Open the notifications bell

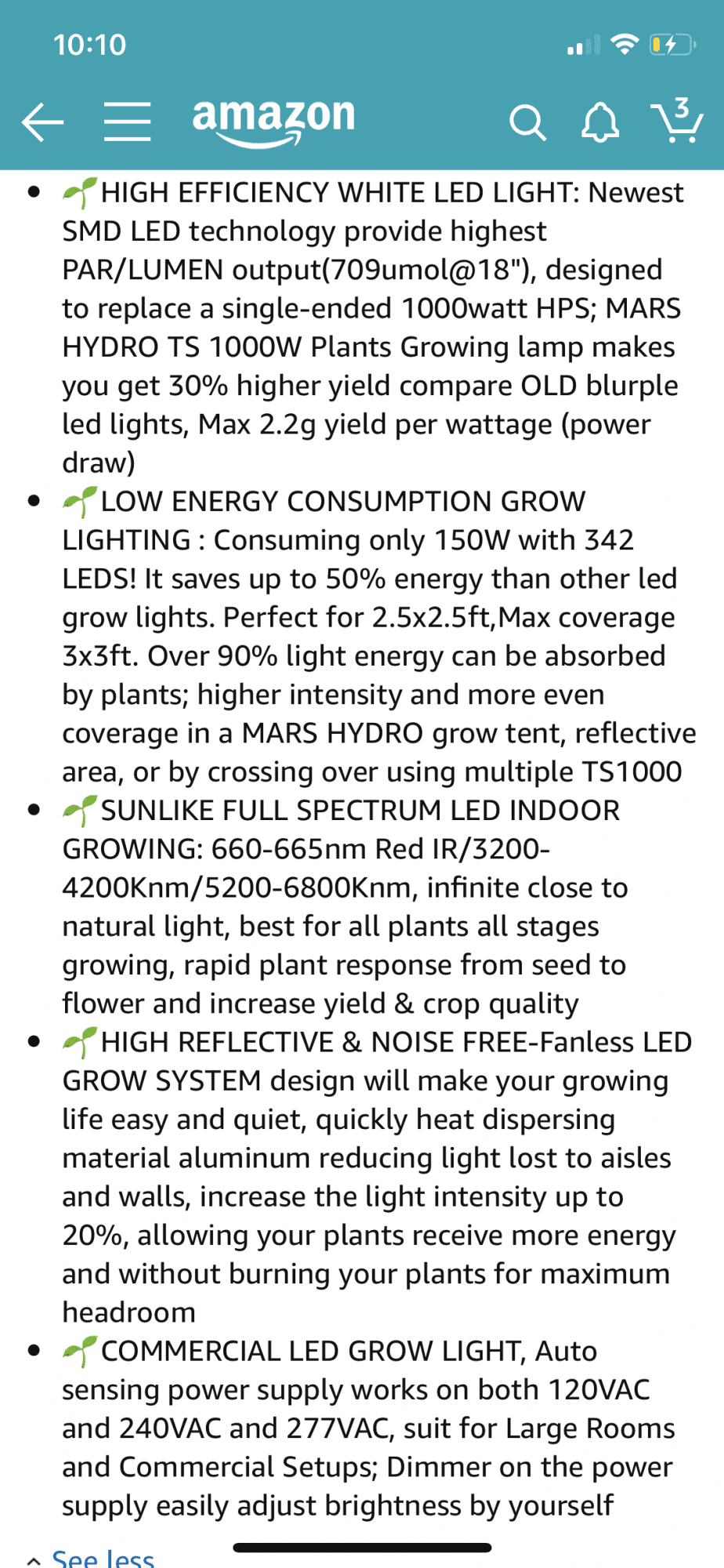pos(600,122)
